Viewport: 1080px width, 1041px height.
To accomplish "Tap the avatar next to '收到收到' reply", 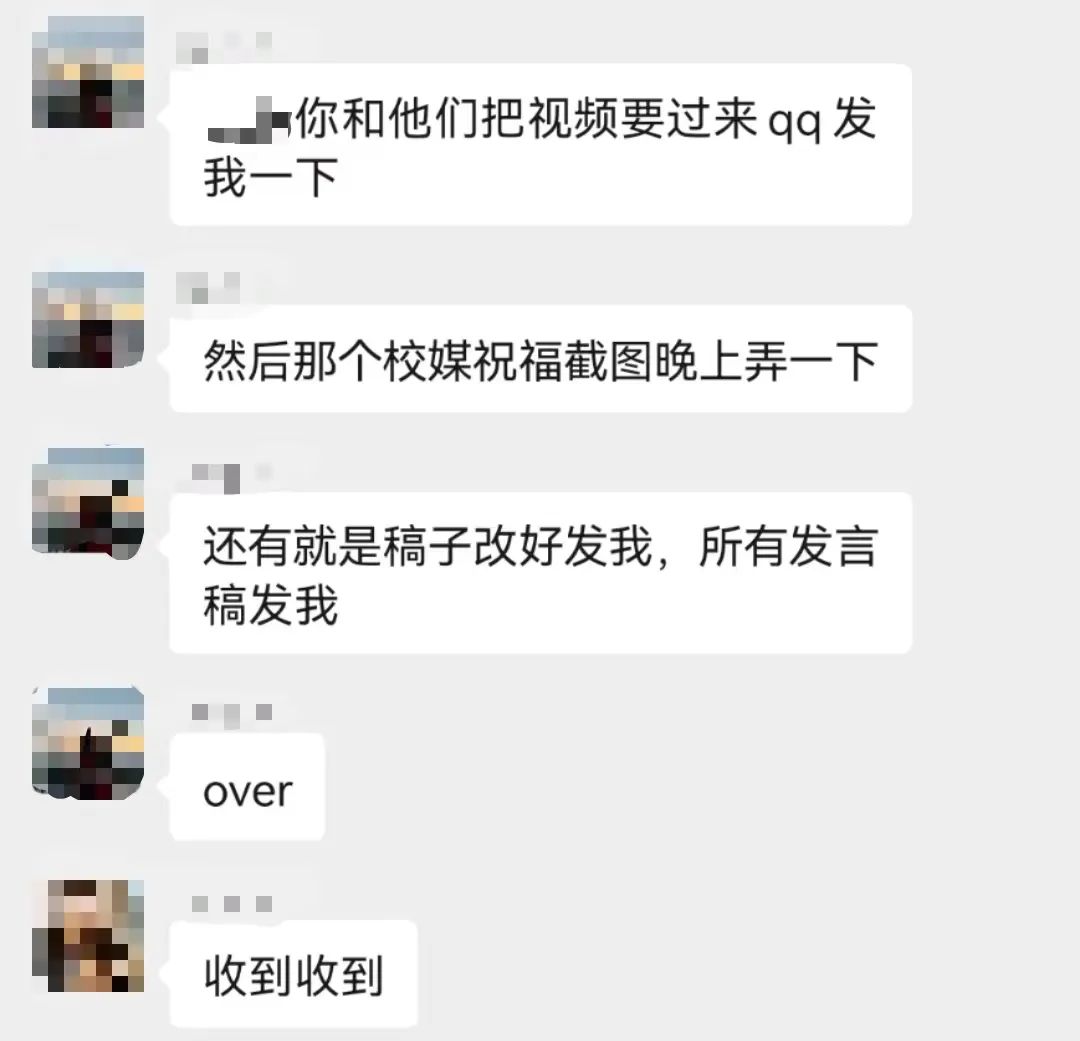I will pyautogui.click(x=88, y=935).
